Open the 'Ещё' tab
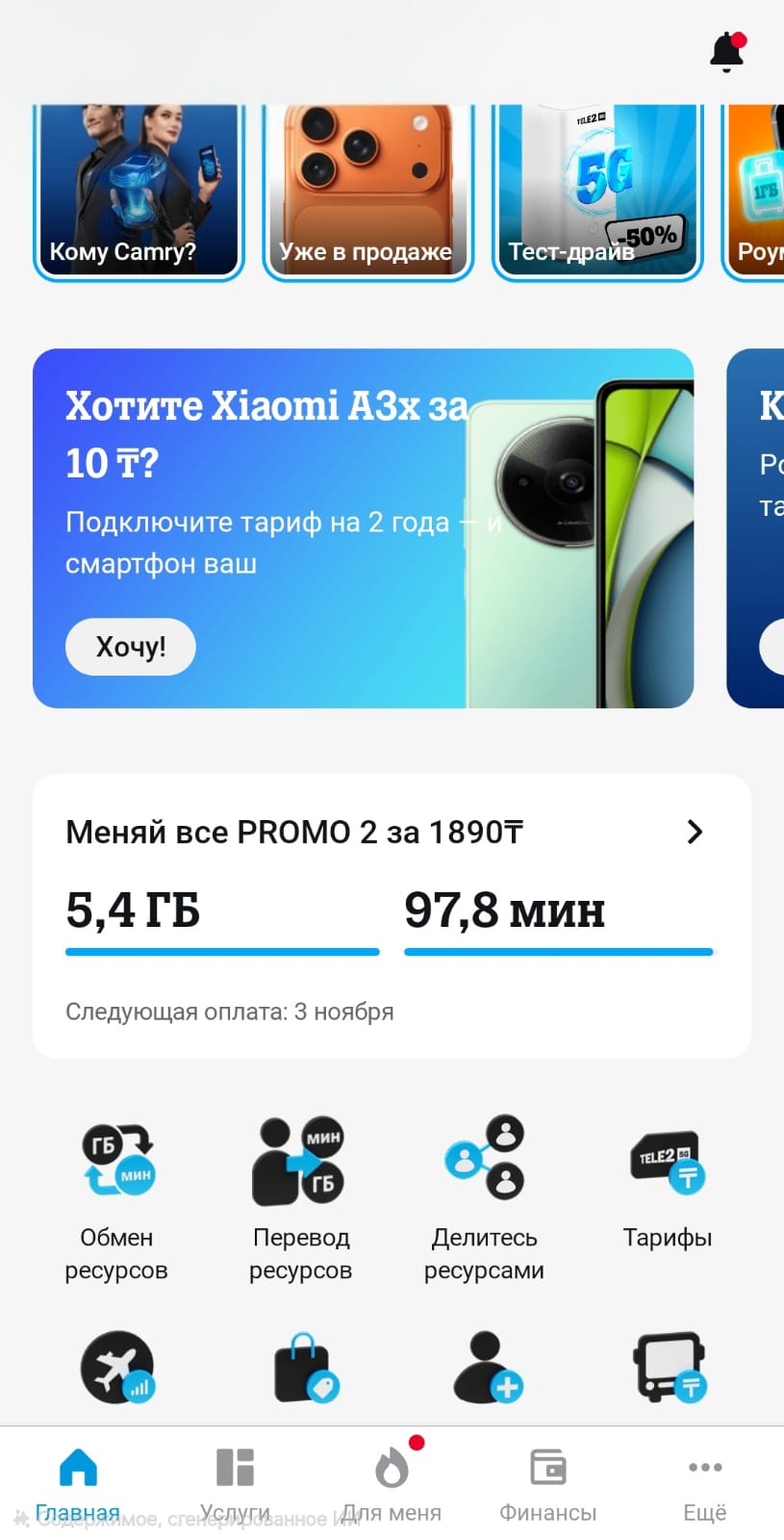The height and width of the screenshot is (1540, 784). (704, 1484)
